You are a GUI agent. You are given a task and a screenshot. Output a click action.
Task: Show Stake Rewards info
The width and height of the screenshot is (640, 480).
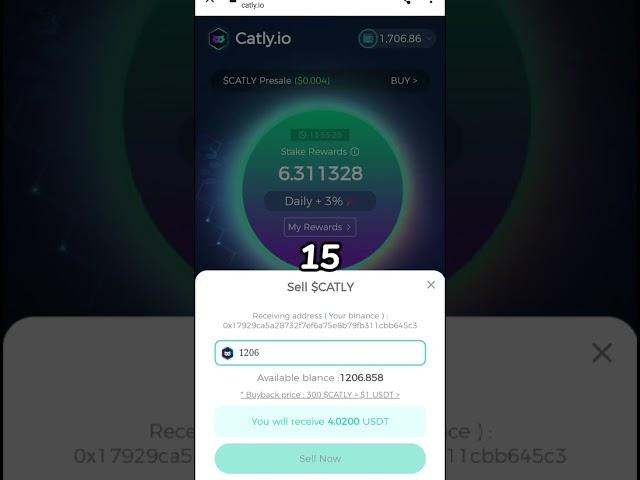(x=355, y=152)
